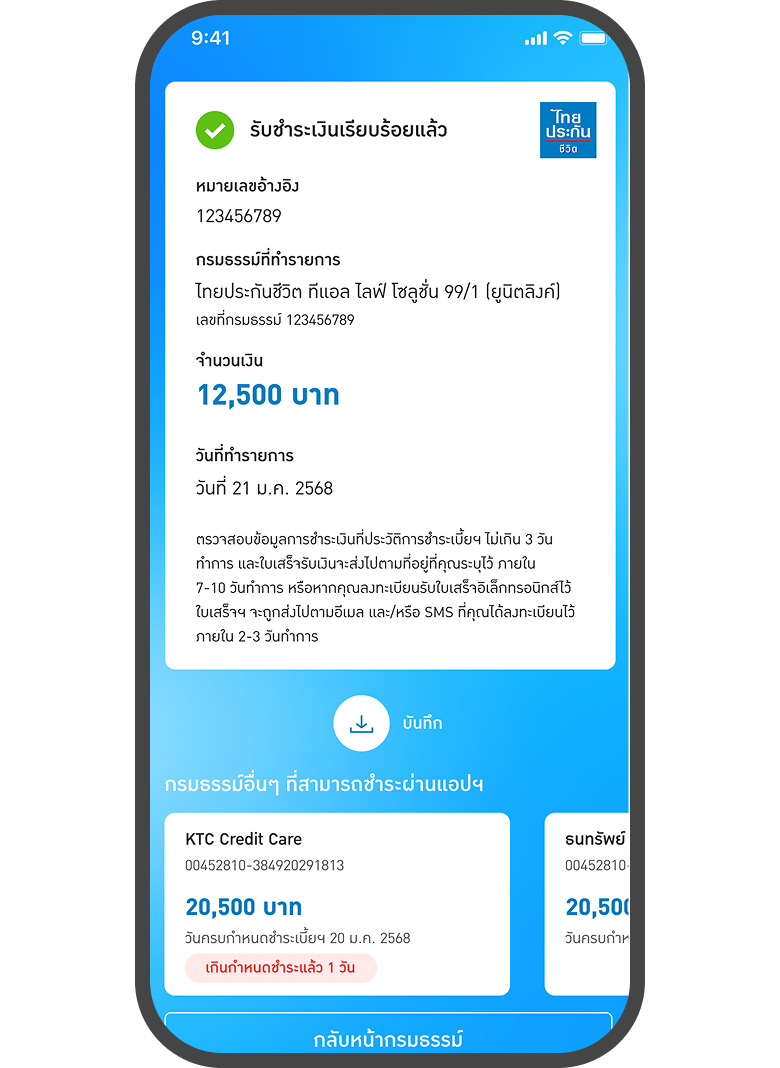Tap the บันทึก download icon to save the receipt

361,723
